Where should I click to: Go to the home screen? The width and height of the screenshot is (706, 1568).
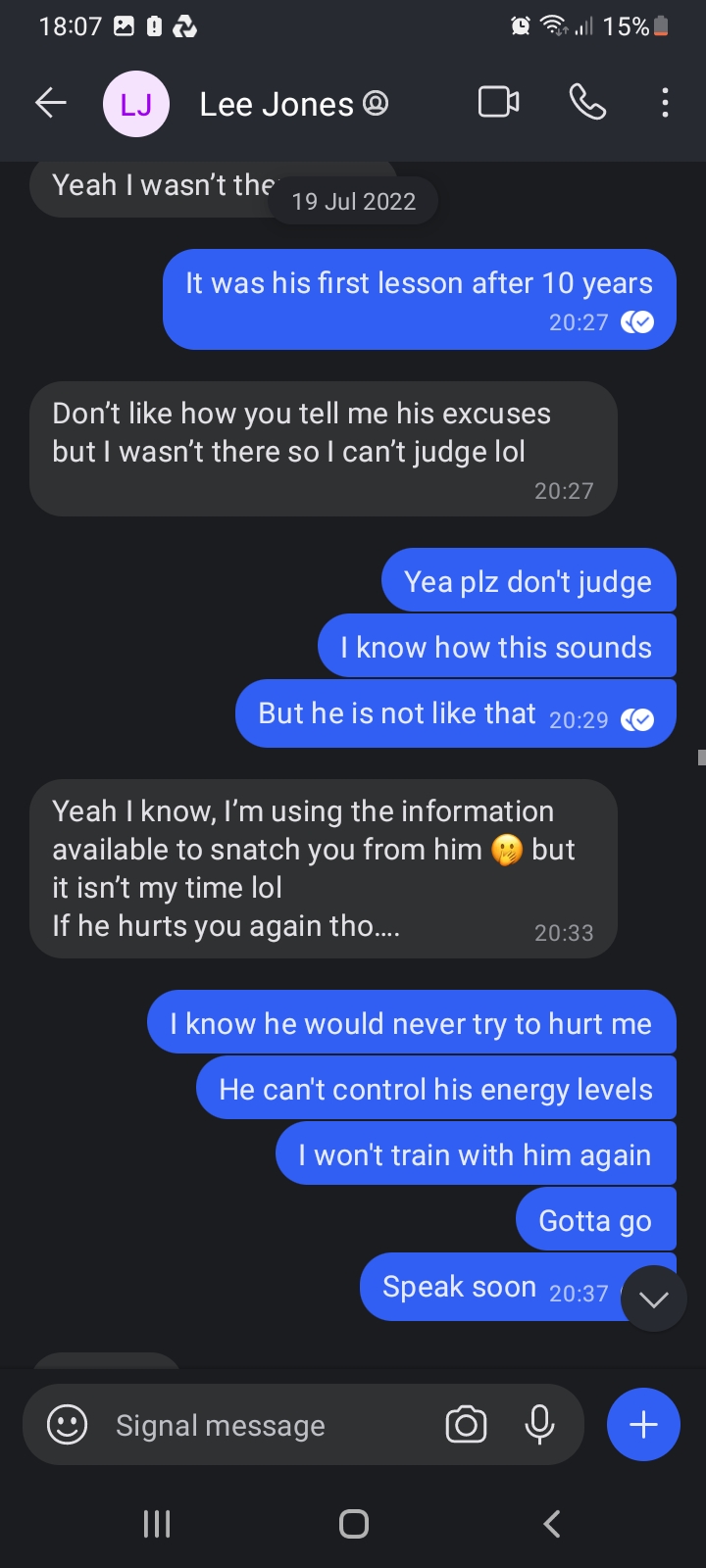click(x=353, y=1524)
